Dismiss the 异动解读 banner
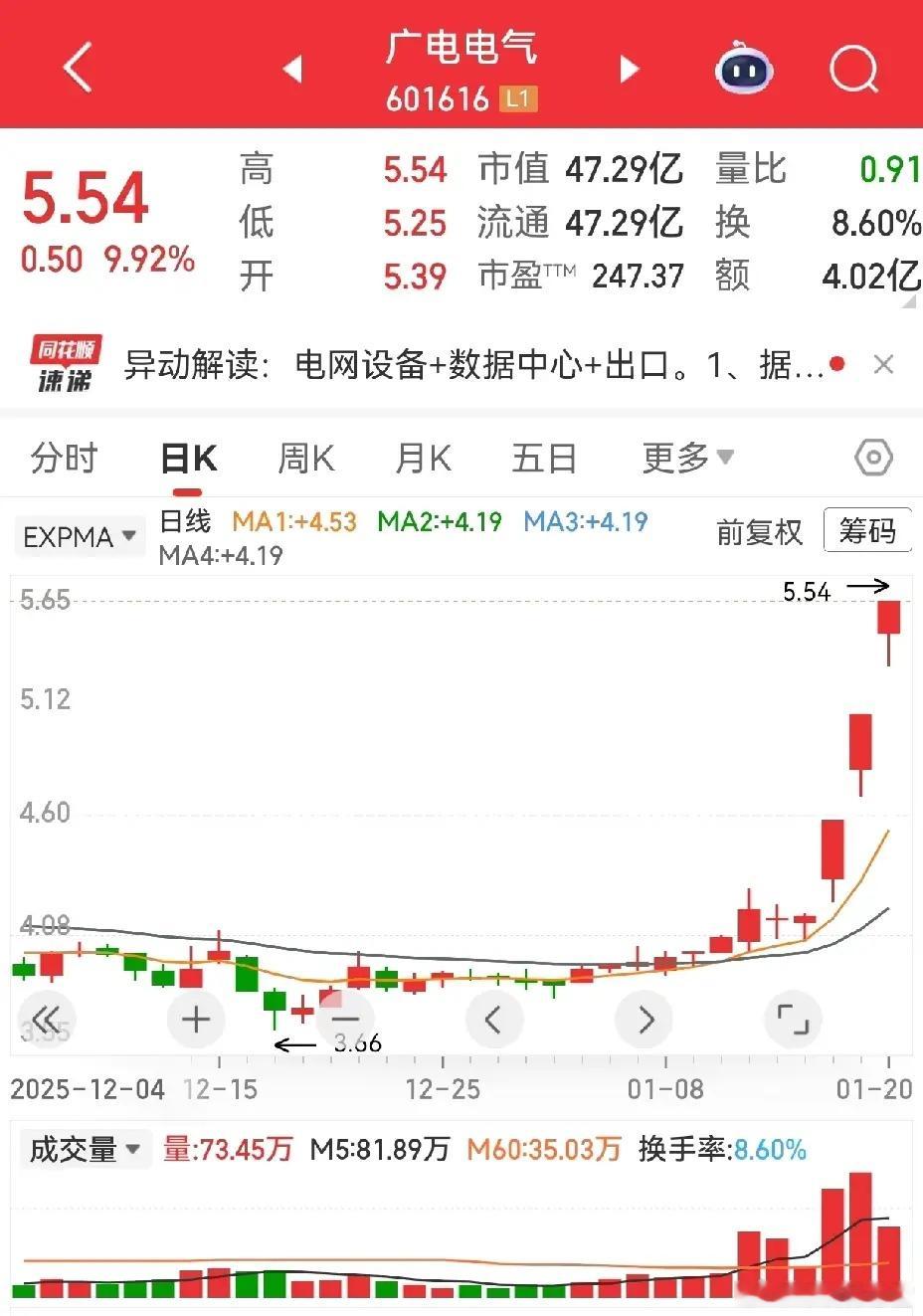 pyautogui.click(x=883, y=365)
